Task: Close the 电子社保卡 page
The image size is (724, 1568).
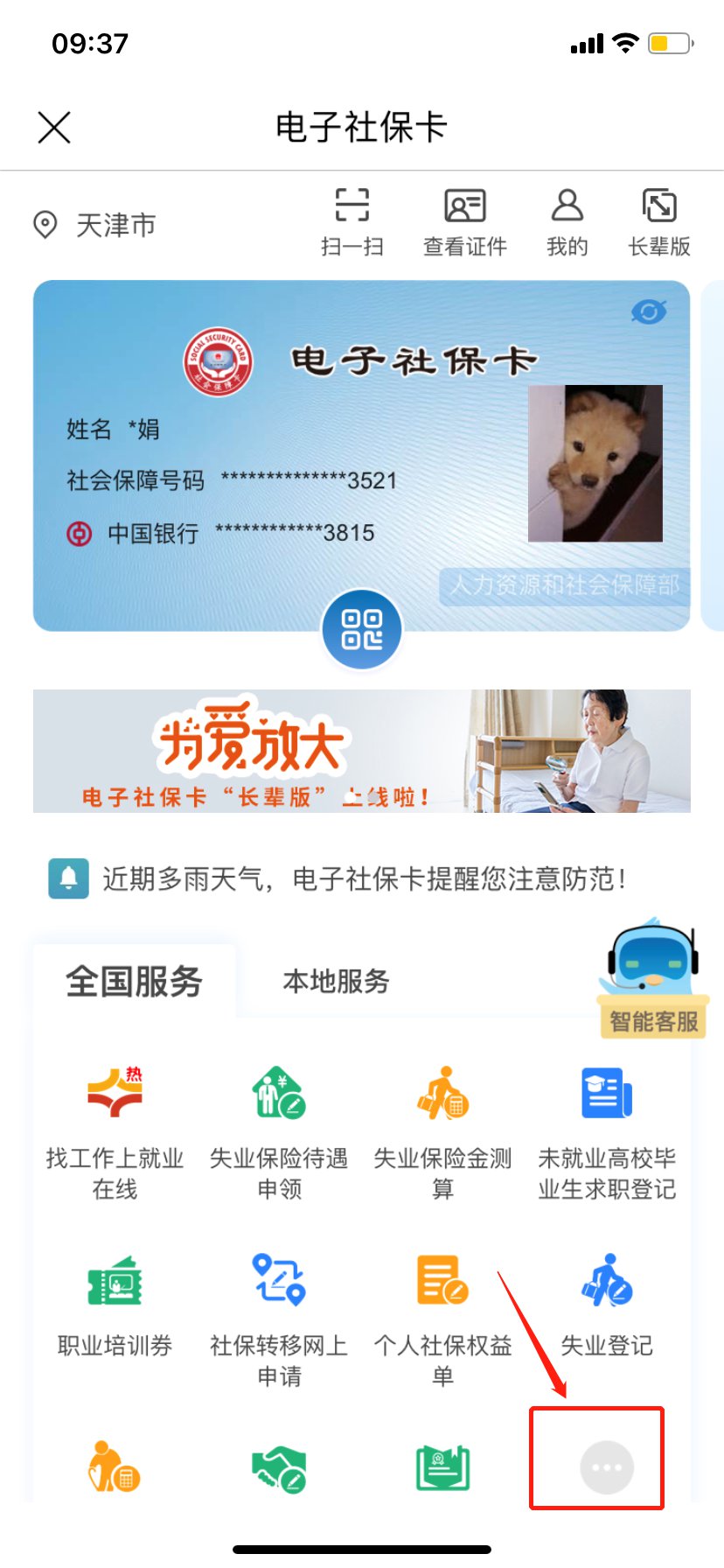Action: (54, 128)
